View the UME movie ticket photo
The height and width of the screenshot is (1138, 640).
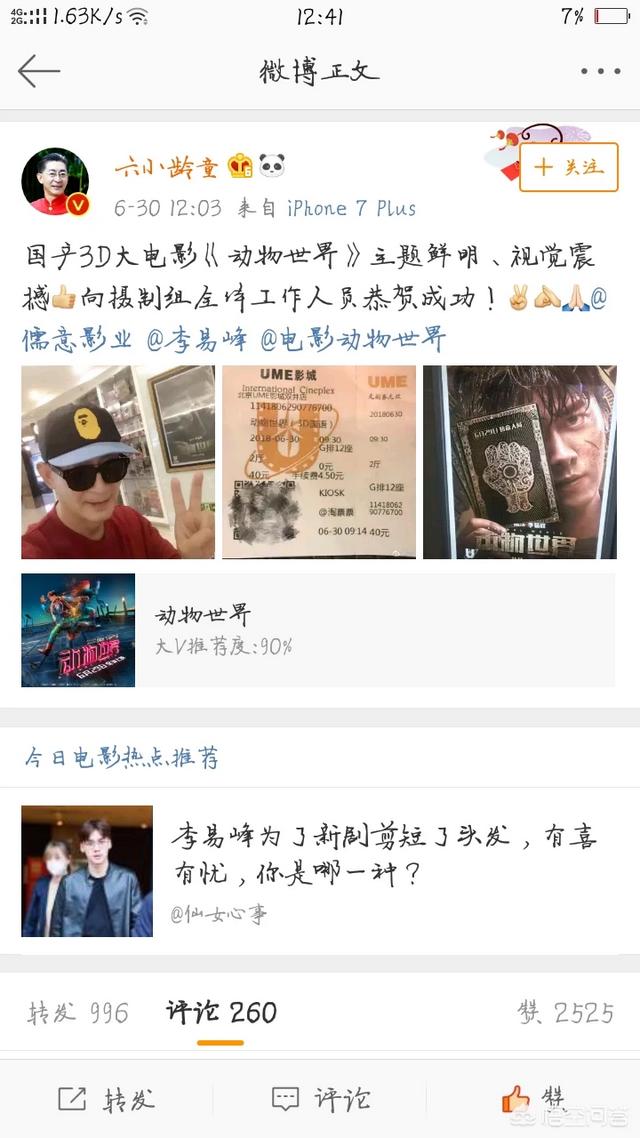click(x=319, y=462)
